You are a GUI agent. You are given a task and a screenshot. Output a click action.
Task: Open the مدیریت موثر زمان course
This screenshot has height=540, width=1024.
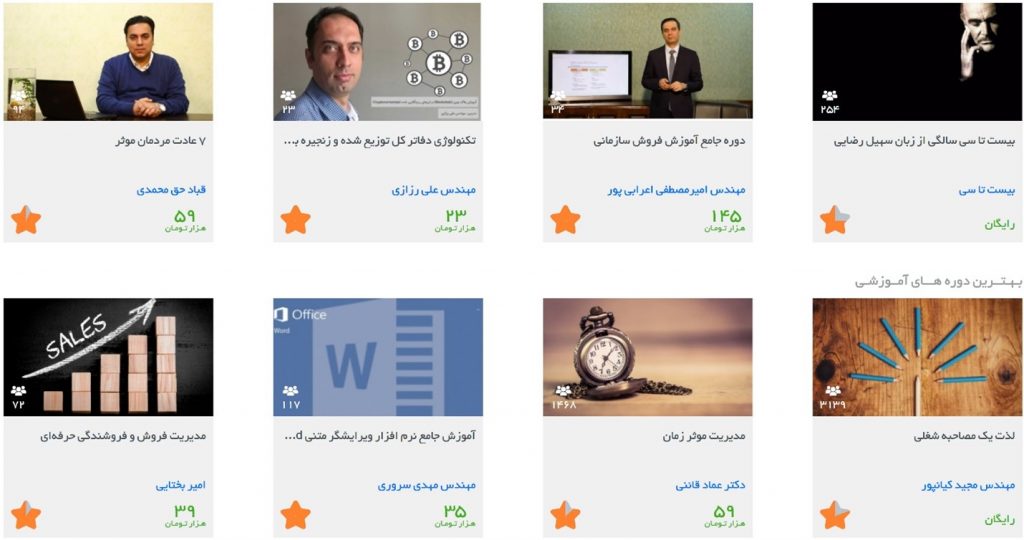[704, 436]
